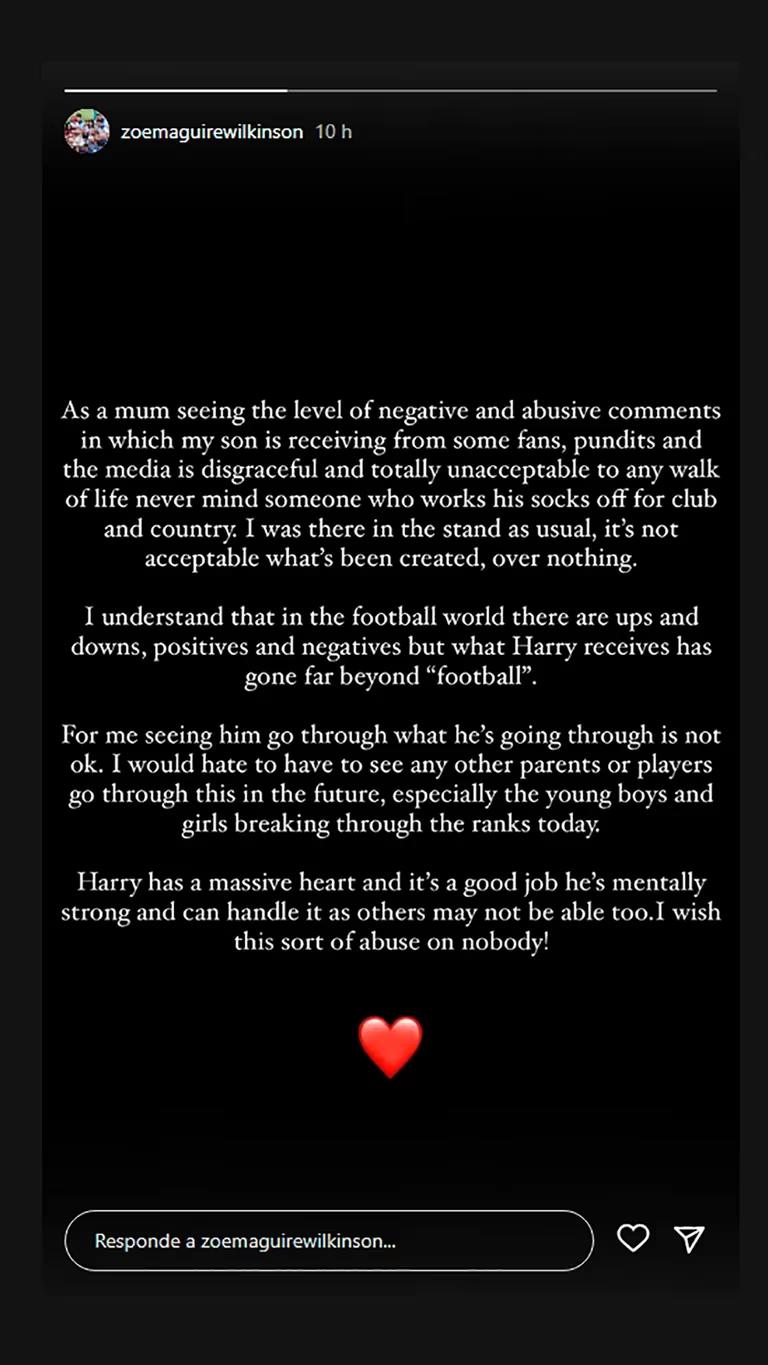
Task: Share this story via paper plane icon
Action: 690,1239
